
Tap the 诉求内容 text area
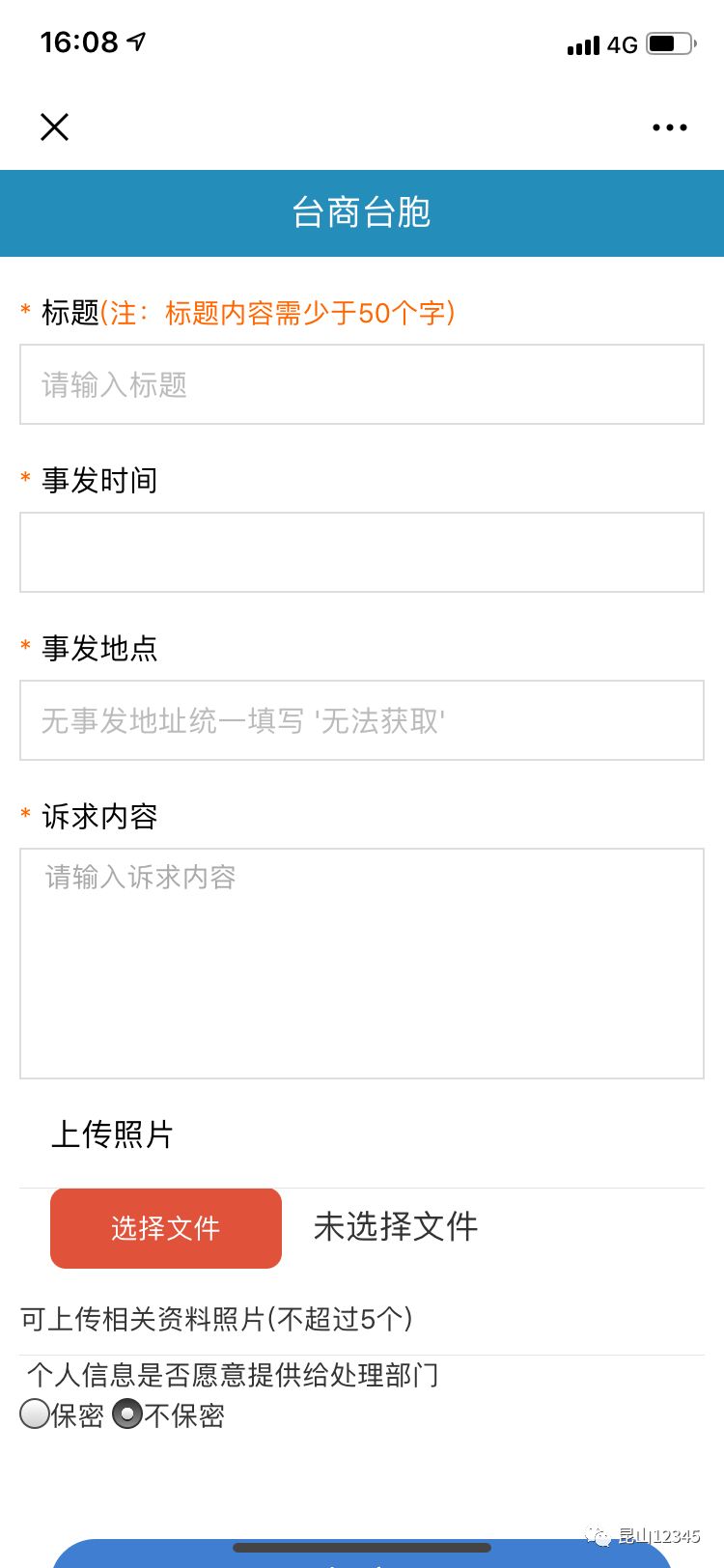pos(362,964)
